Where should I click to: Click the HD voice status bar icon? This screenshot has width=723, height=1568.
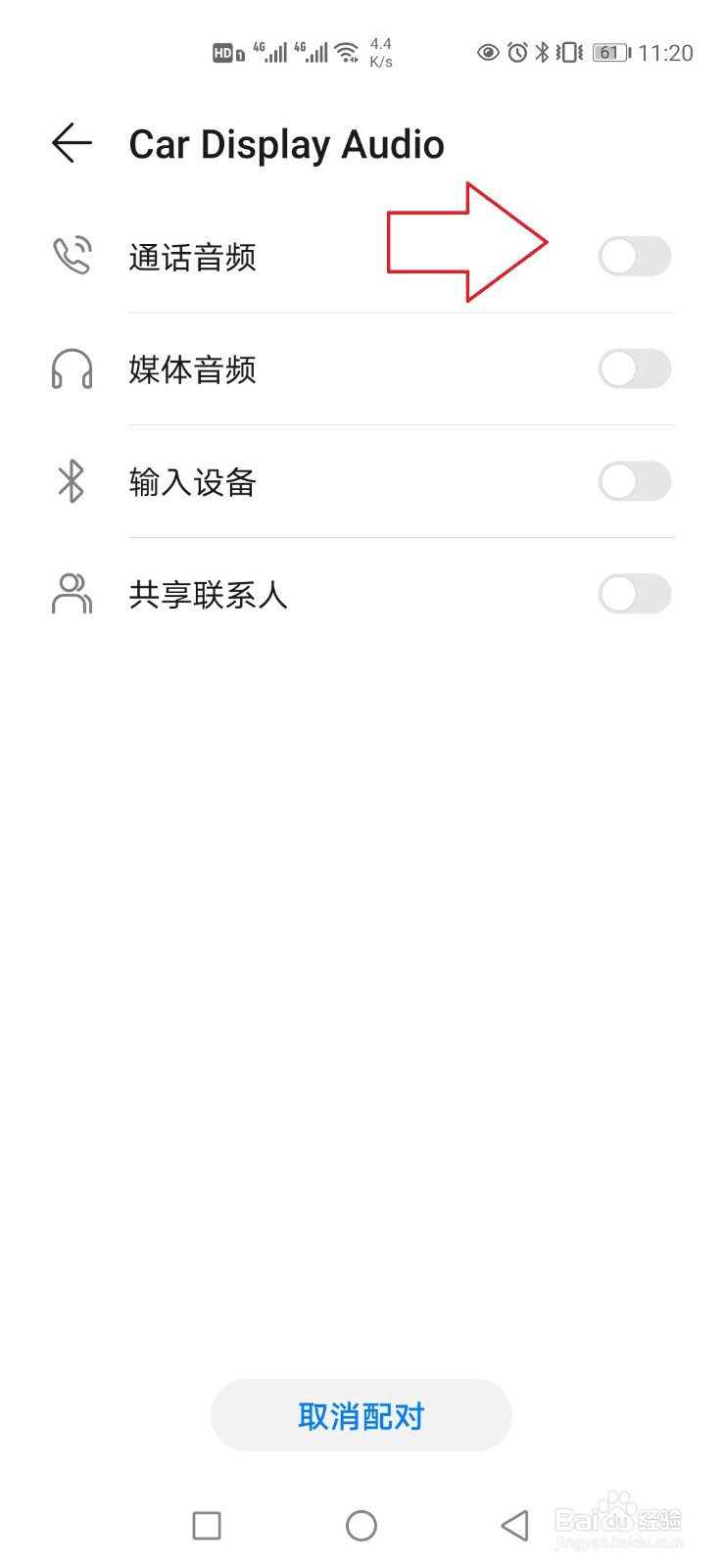(223, 53)
